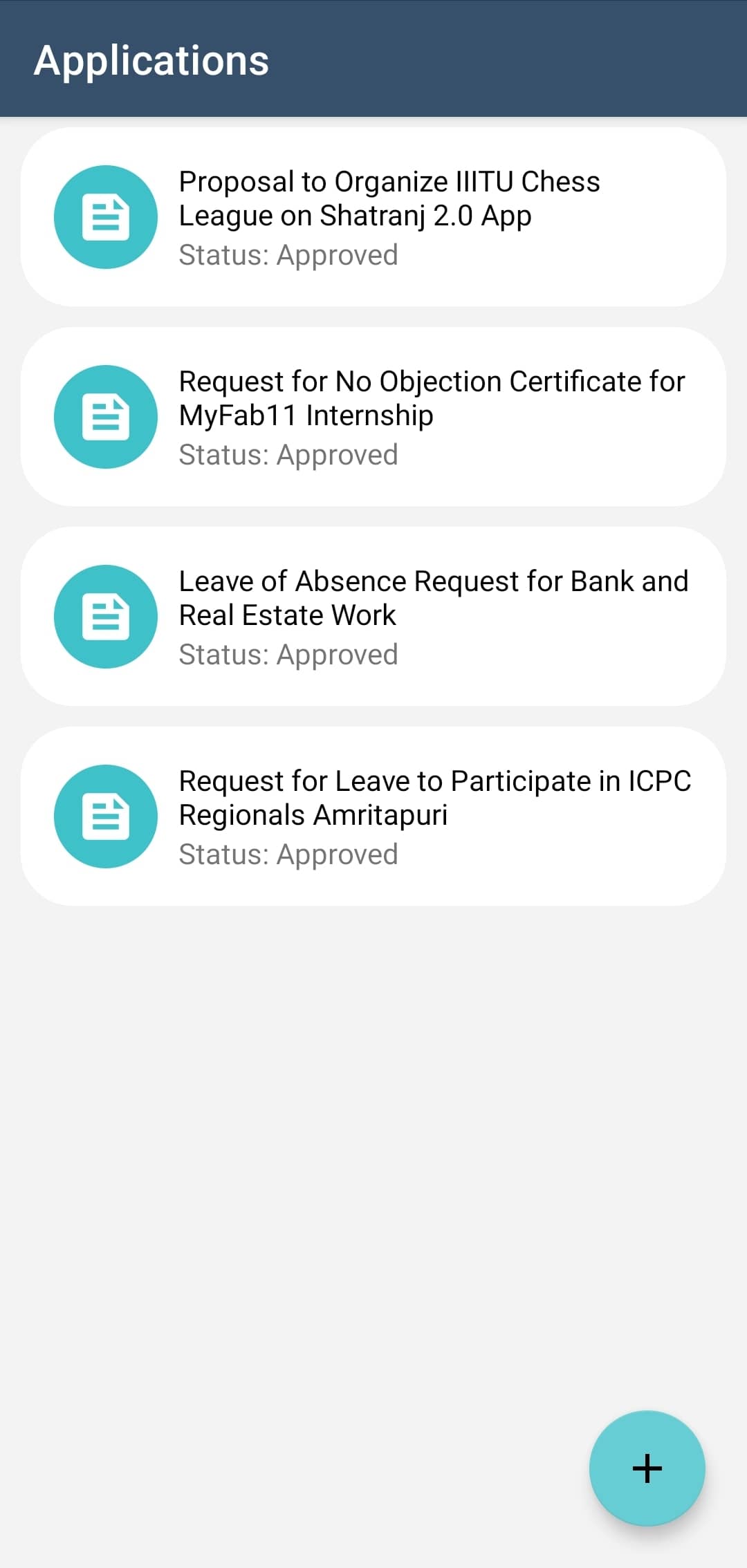Image resolution: width=747 pixels, height=1568 pixels.
Task: Select the ICPC Regionals Amritapuri leave request
Action: pos(373,816)
